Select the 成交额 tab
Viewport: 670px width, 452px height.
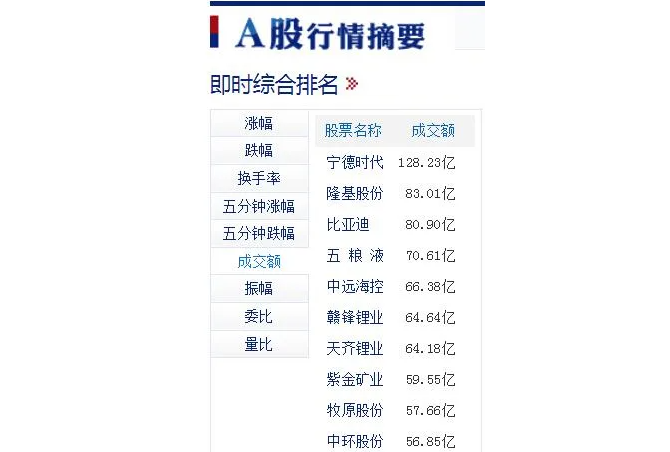259,261
